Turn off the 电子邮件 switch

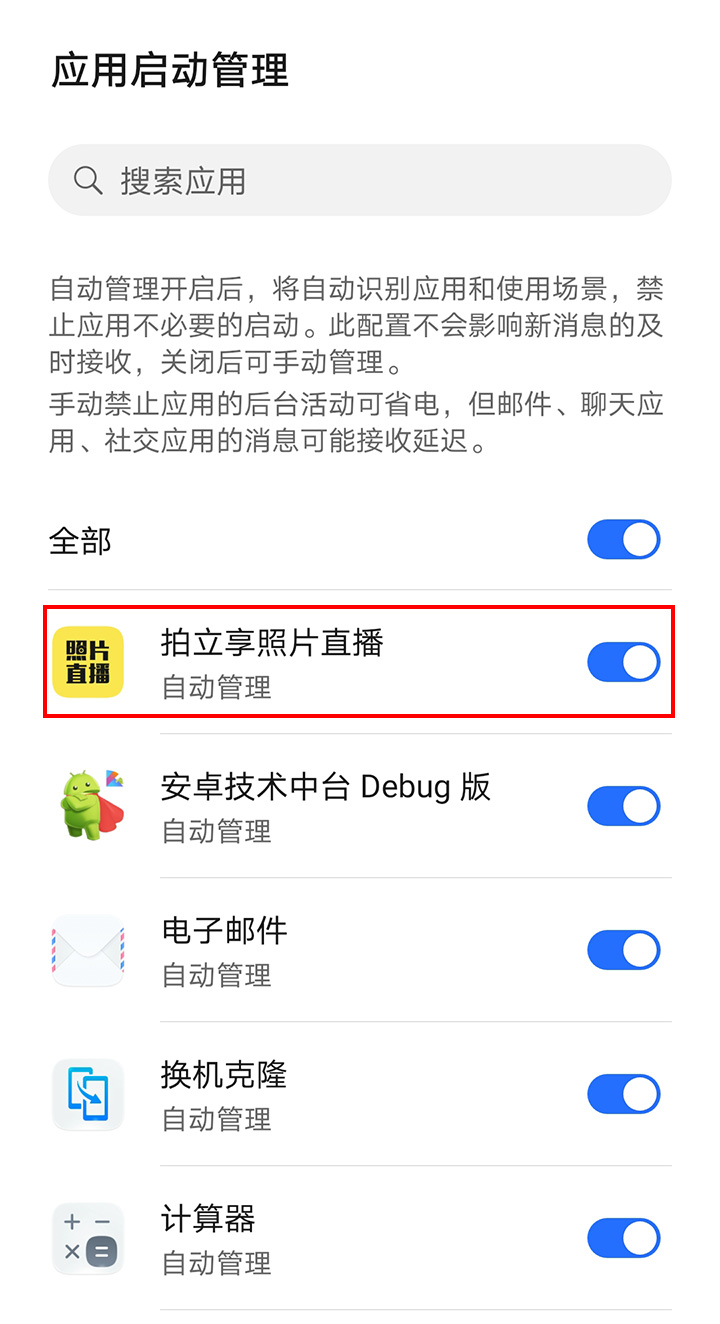click(623, 949)
